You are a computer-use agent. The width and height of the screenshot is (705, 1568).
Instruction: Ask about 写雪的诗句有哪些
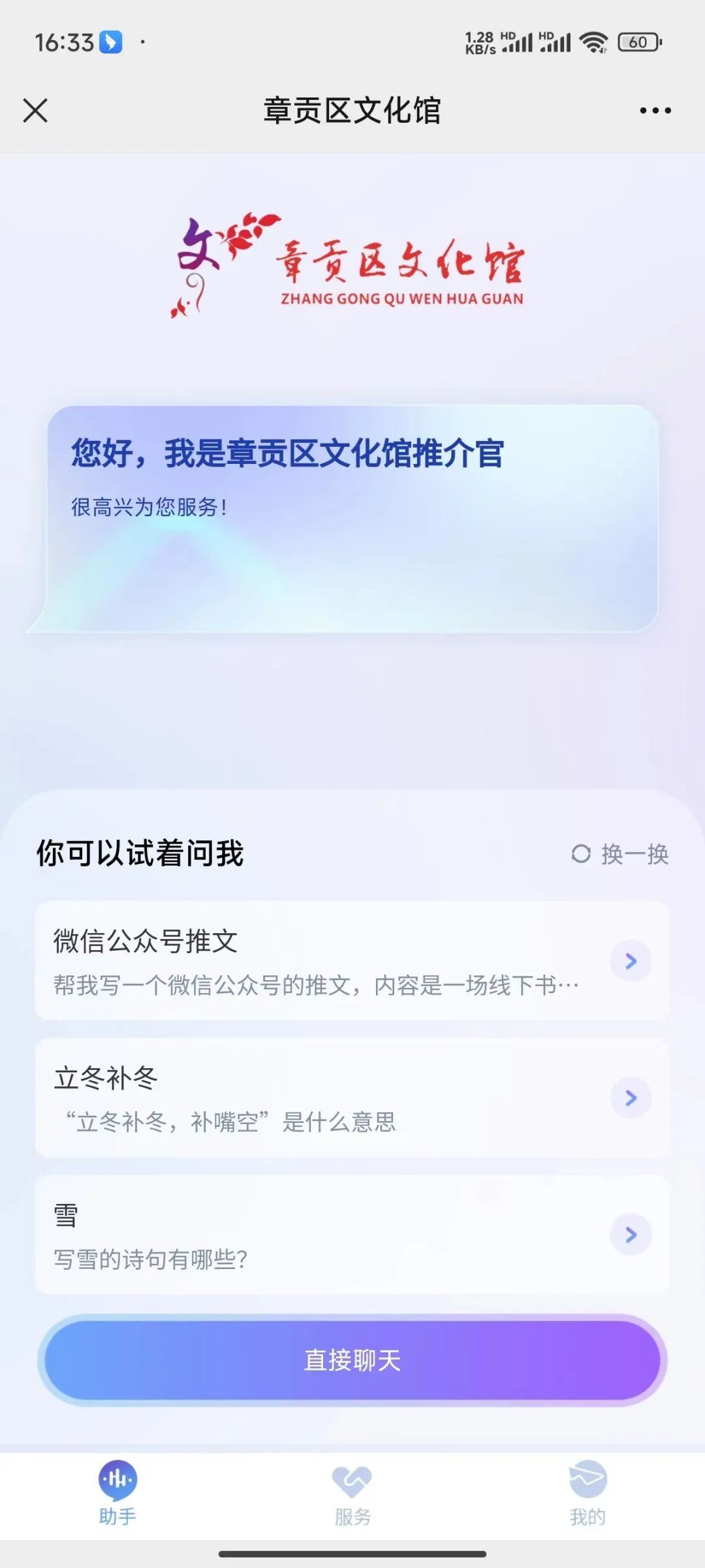[352, 1235]
